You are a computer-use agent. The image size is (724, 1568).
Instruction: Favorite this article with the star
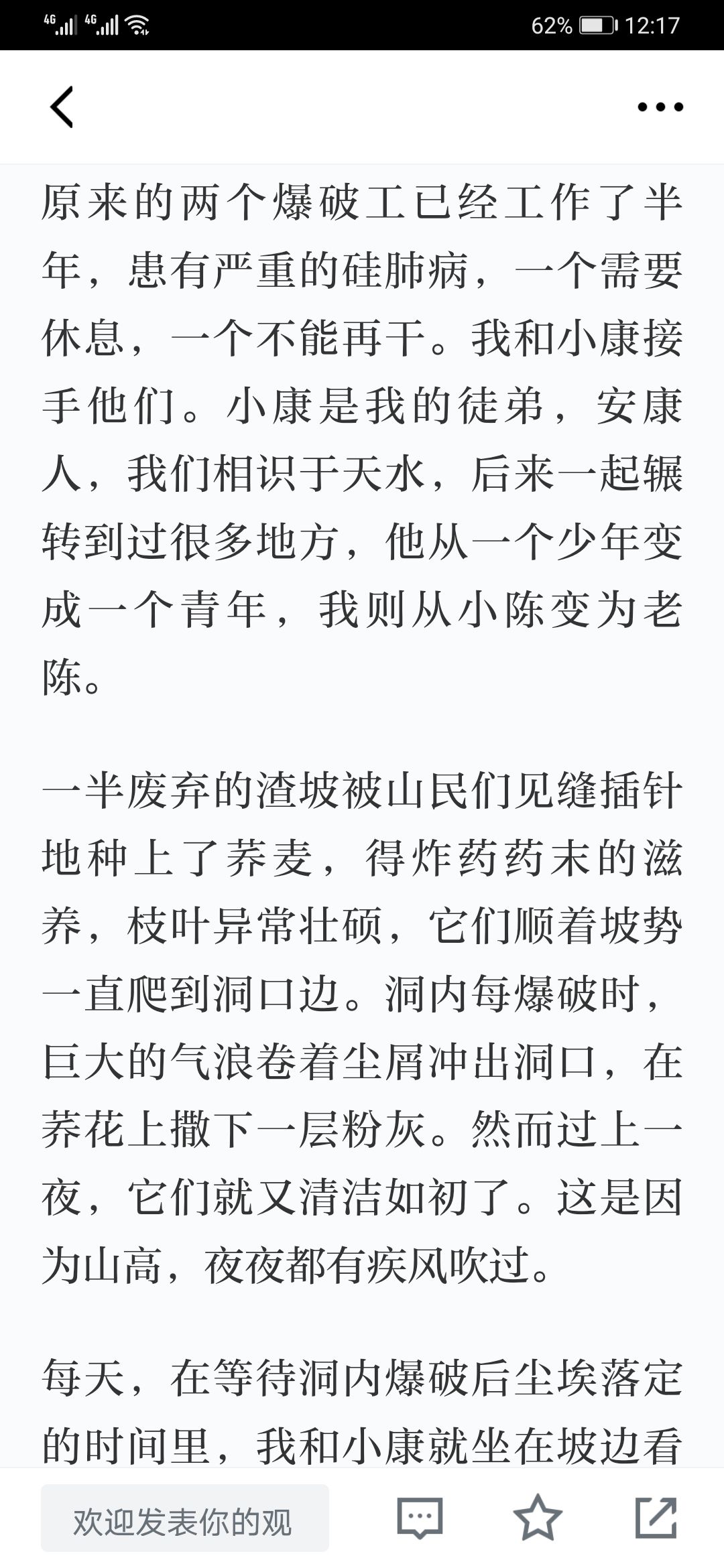click(538, 1517)
